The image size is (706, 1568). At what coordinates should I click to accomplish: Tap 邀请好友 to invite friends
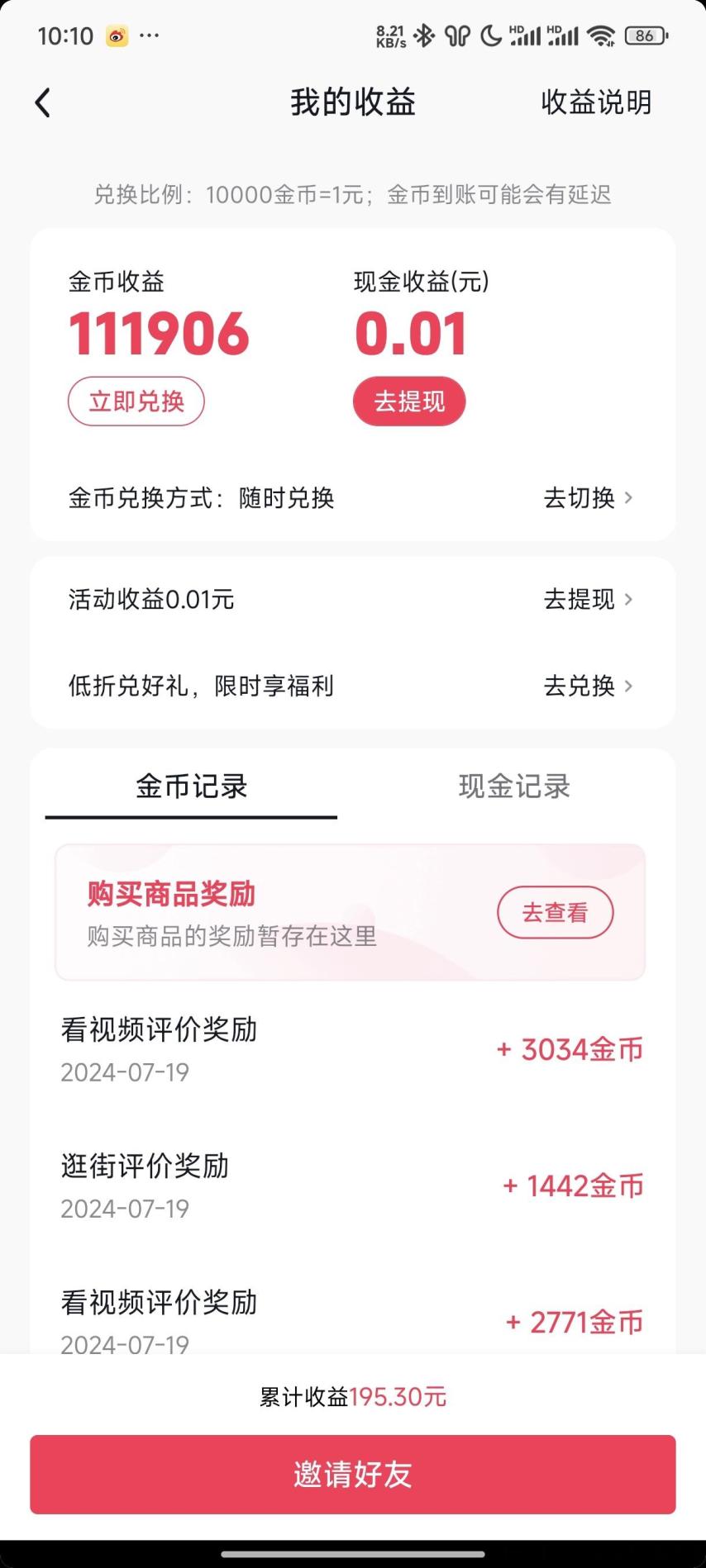[353, 1475]
